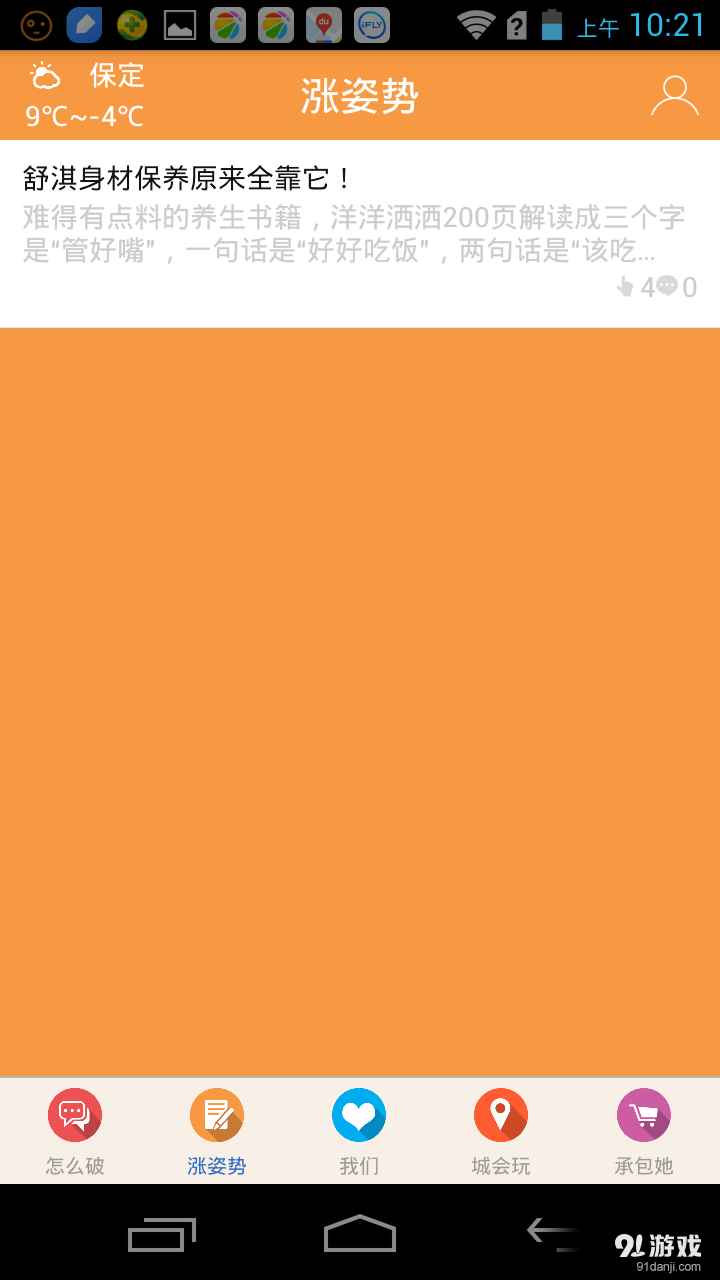The height and width of the screenshot is (1280, 720).
Task: Switch to the 城会玩 tab
Action: click(501, 1132)
